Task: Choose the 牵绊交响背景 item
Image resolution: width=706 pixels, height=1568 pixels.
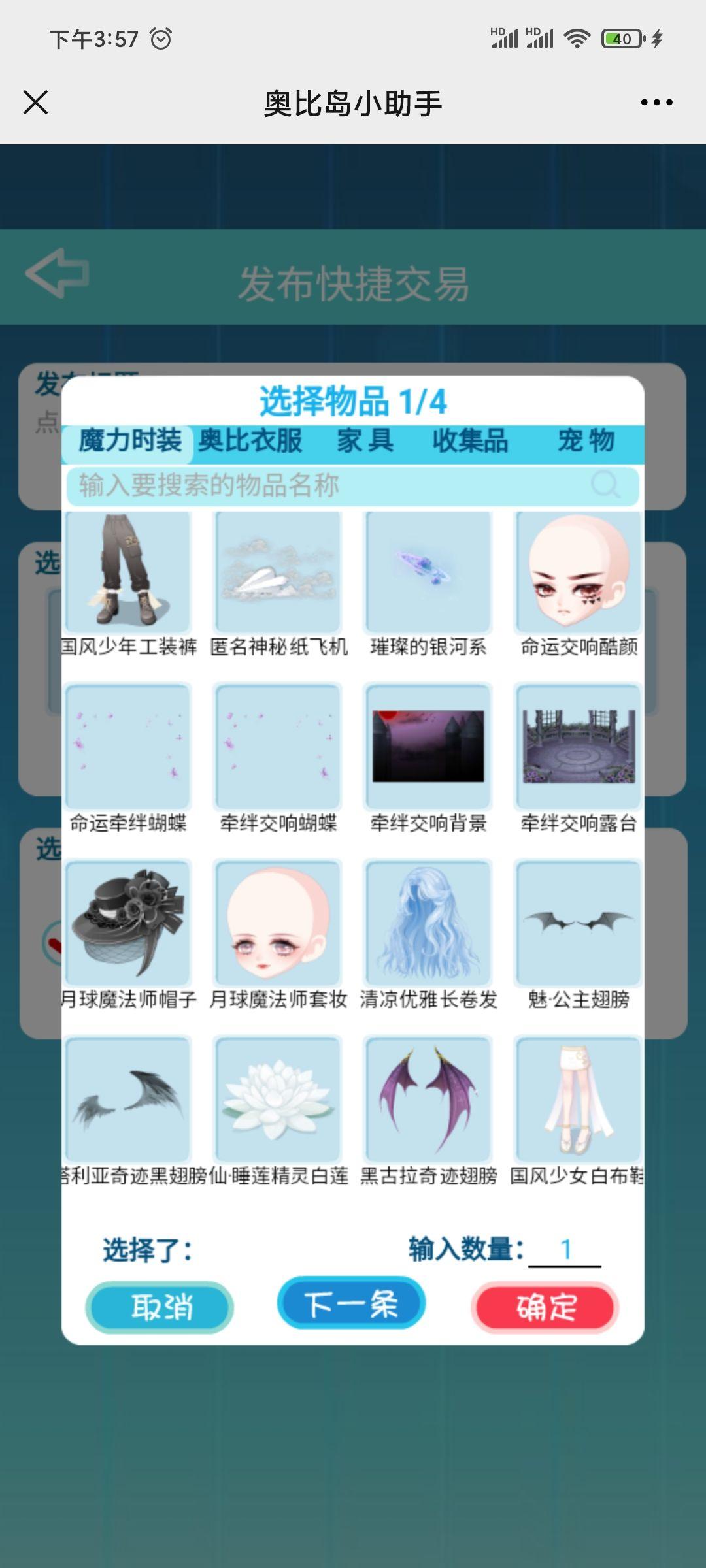Action: 428,746
